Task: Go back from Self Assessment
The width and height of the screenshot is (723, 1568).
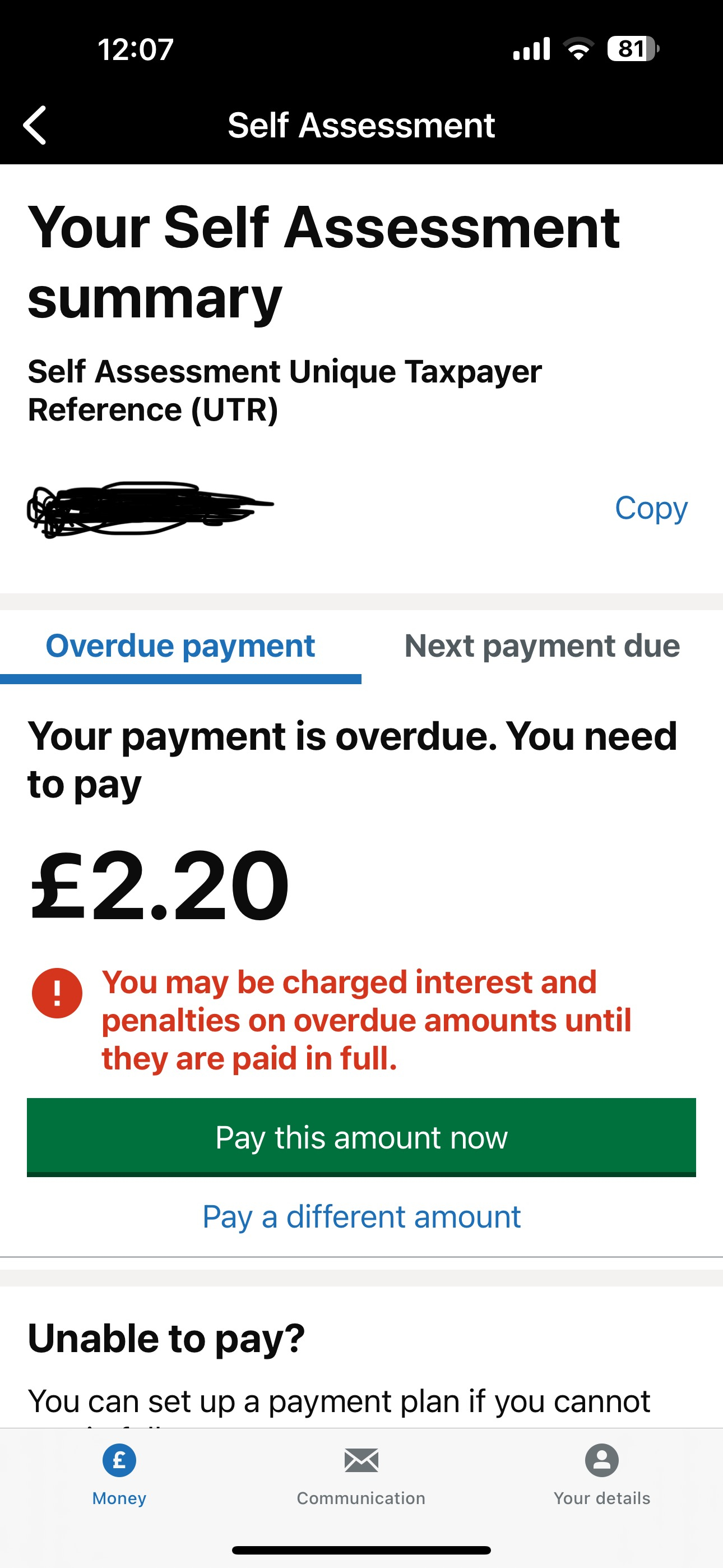Action: (35, 126)
